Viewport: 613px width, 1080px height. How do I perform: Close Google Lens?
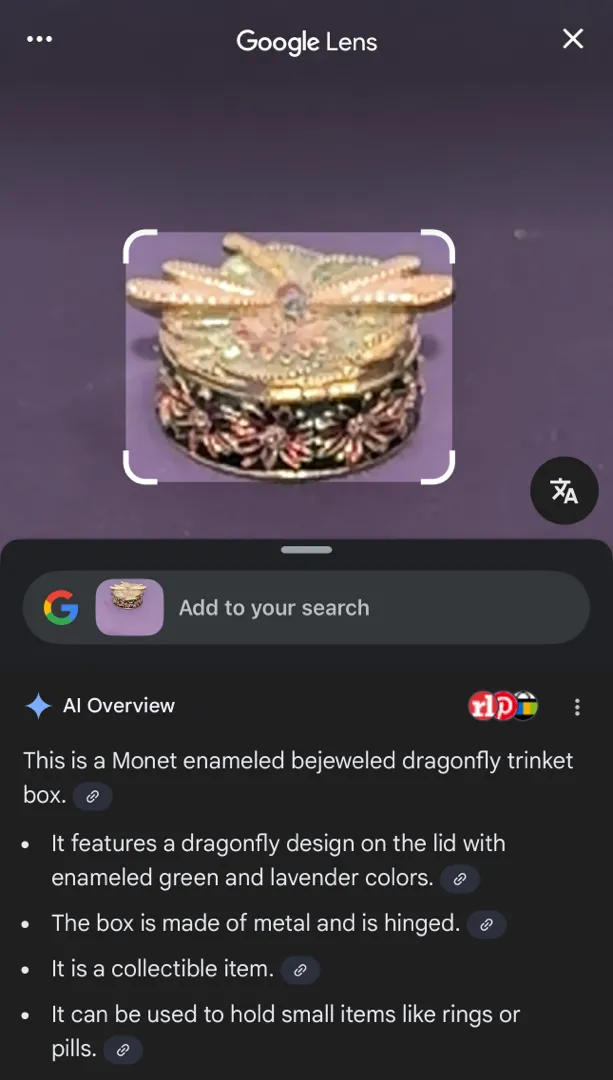(573, 39)
